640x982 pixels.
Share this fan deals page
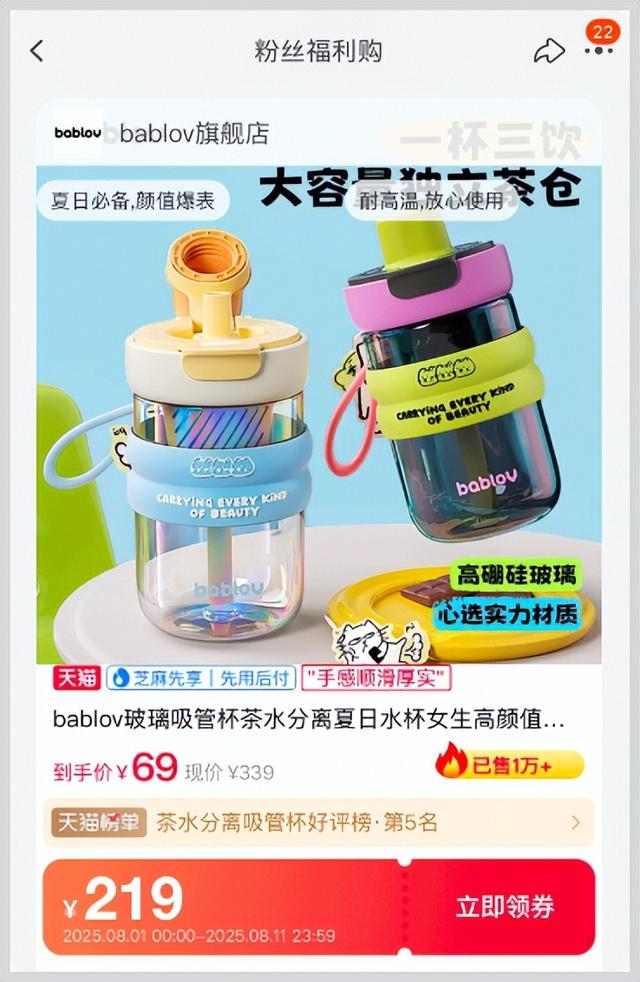(x=549, y=51)
